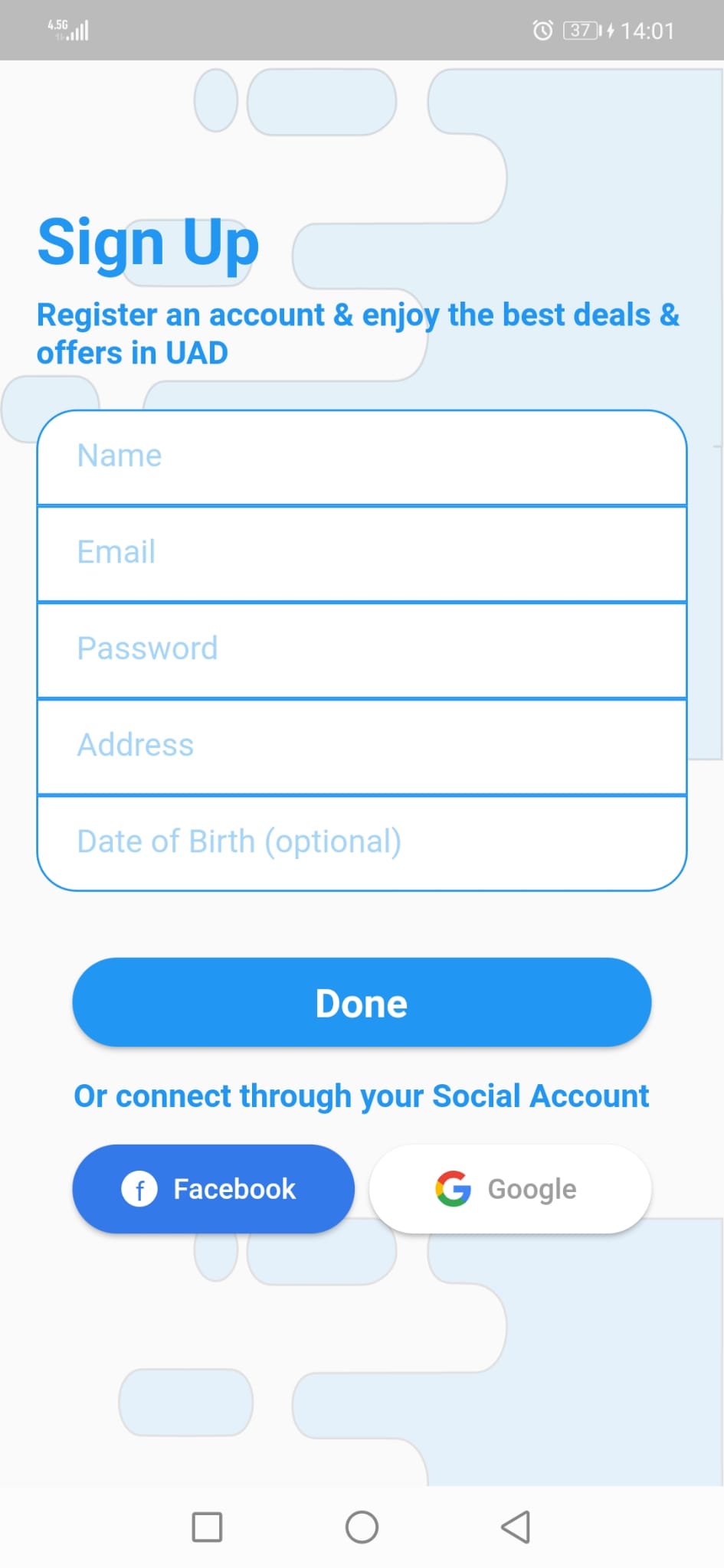The width and height of the screenshot is (724, 1568).
Task: Tap the battery indicator in the status bar
Action: pyautogui.click(x=580, y=30)
